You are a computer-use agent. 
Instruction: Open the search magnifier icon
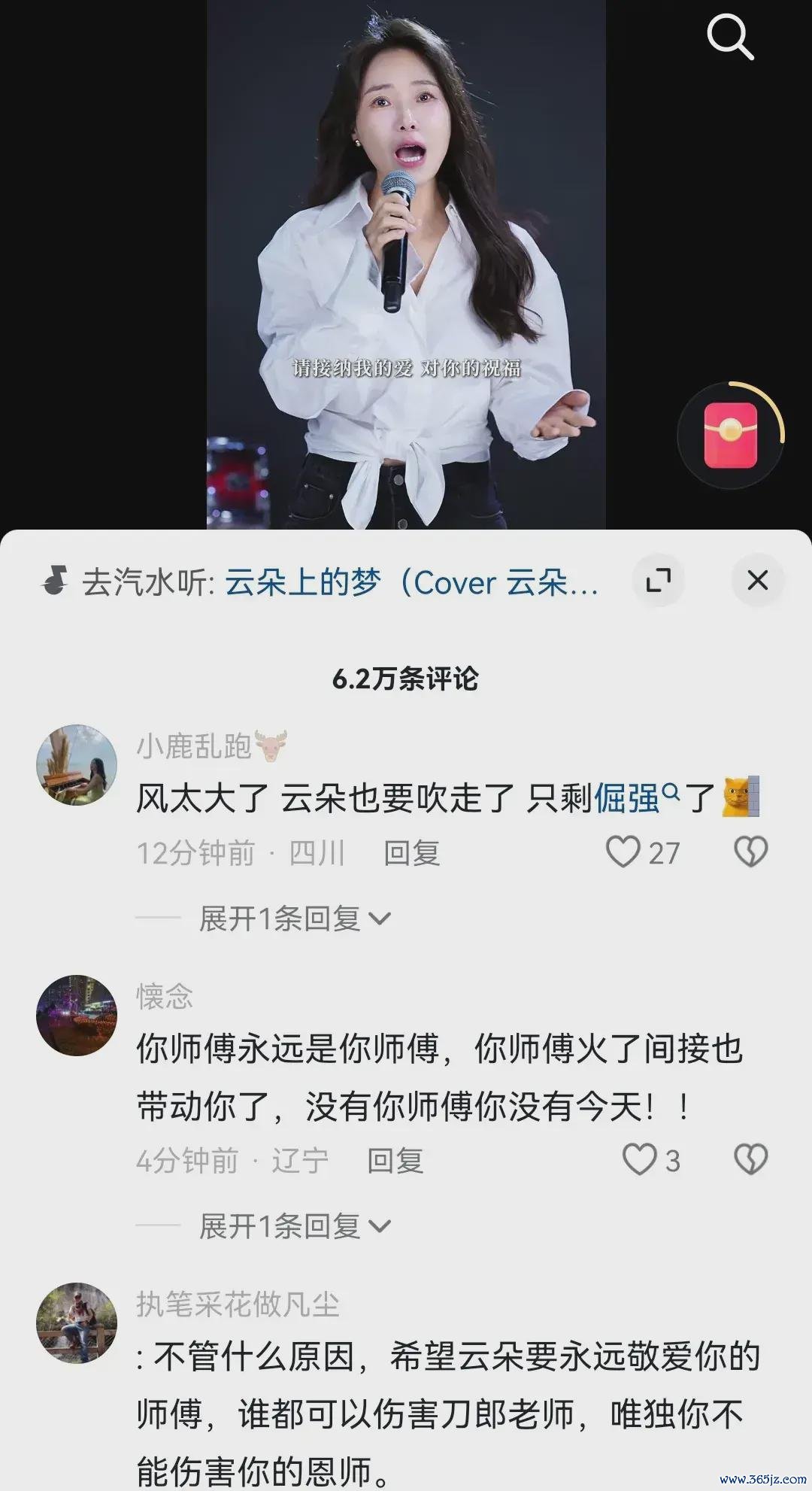tap(730, 37)
